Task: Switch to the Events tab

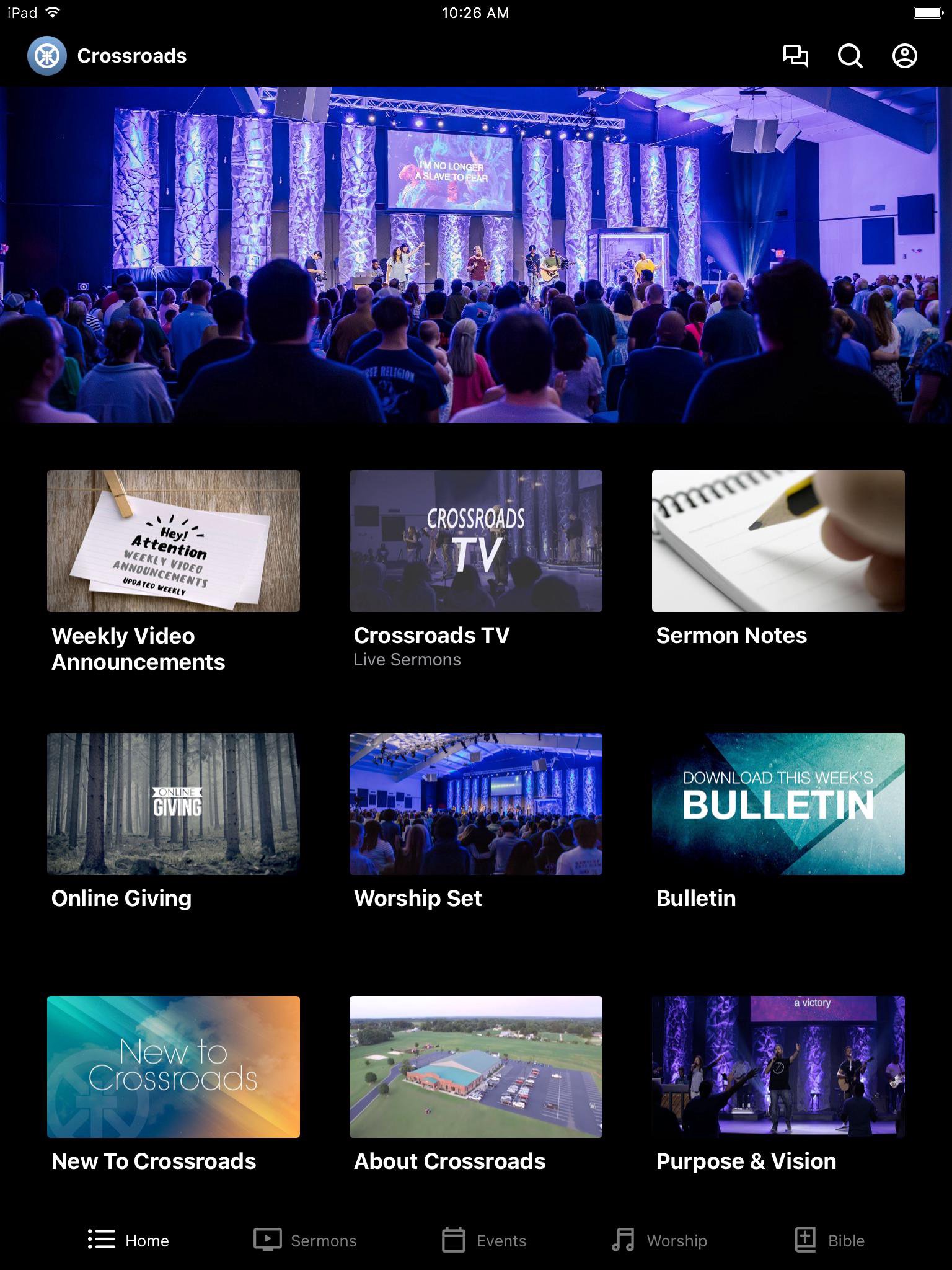Action: (484, 1240)
